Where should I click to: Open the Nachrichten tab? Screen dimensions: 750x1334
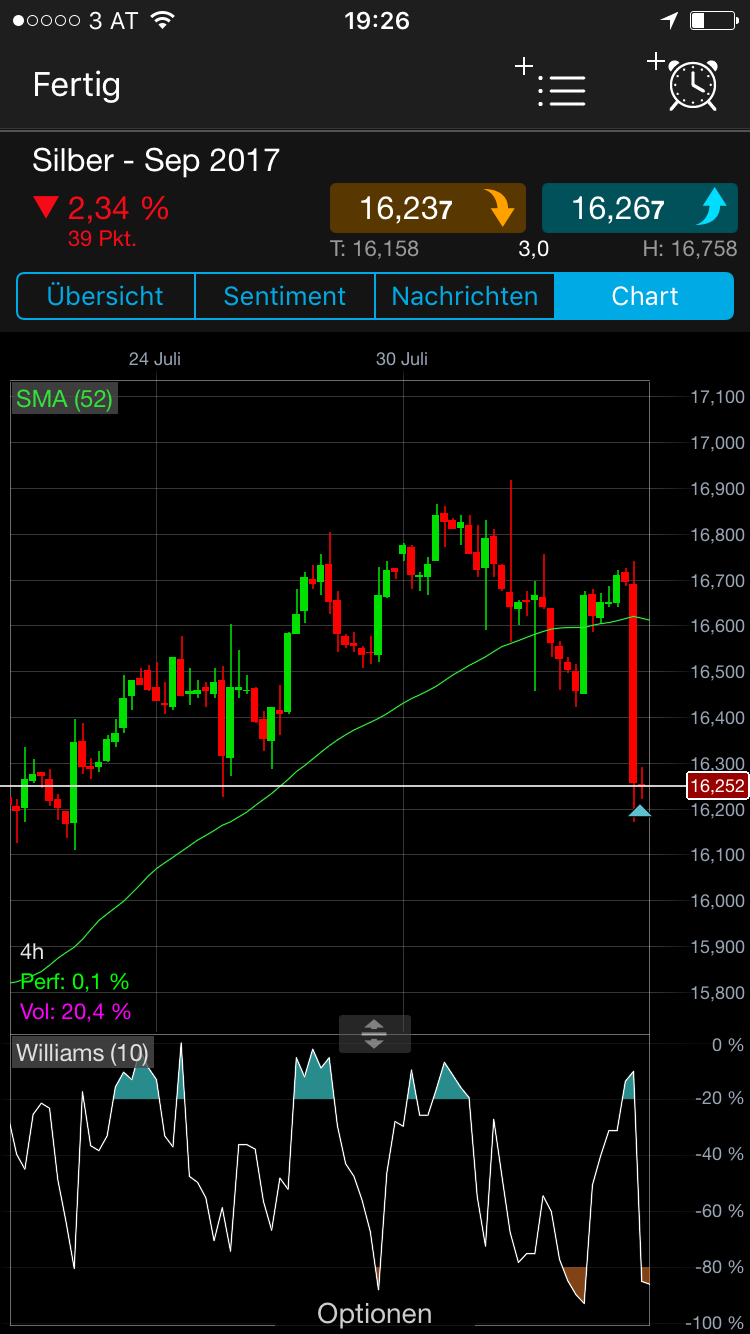464,296
